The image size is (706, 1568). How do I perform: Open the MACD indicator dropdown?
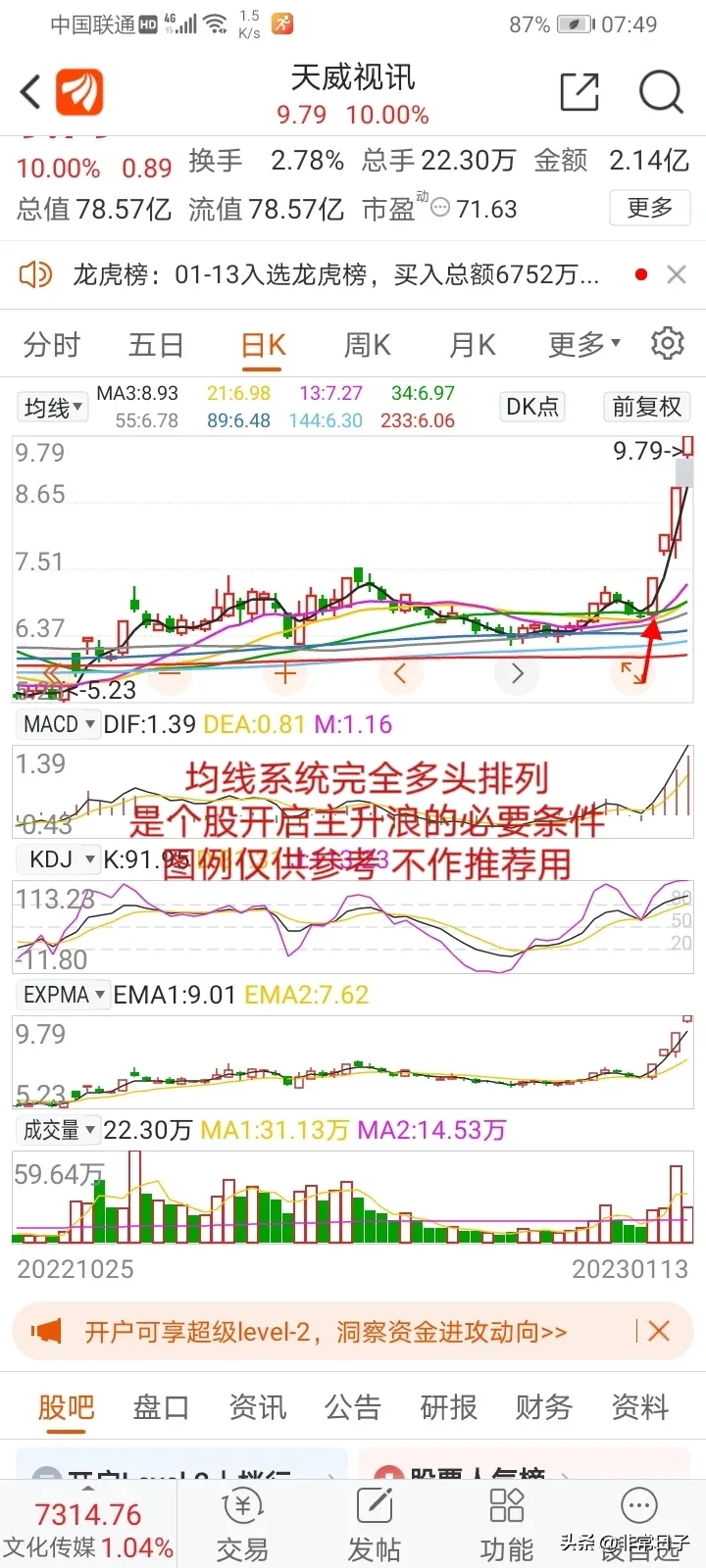pyautogui.click(x=59, y=724)
